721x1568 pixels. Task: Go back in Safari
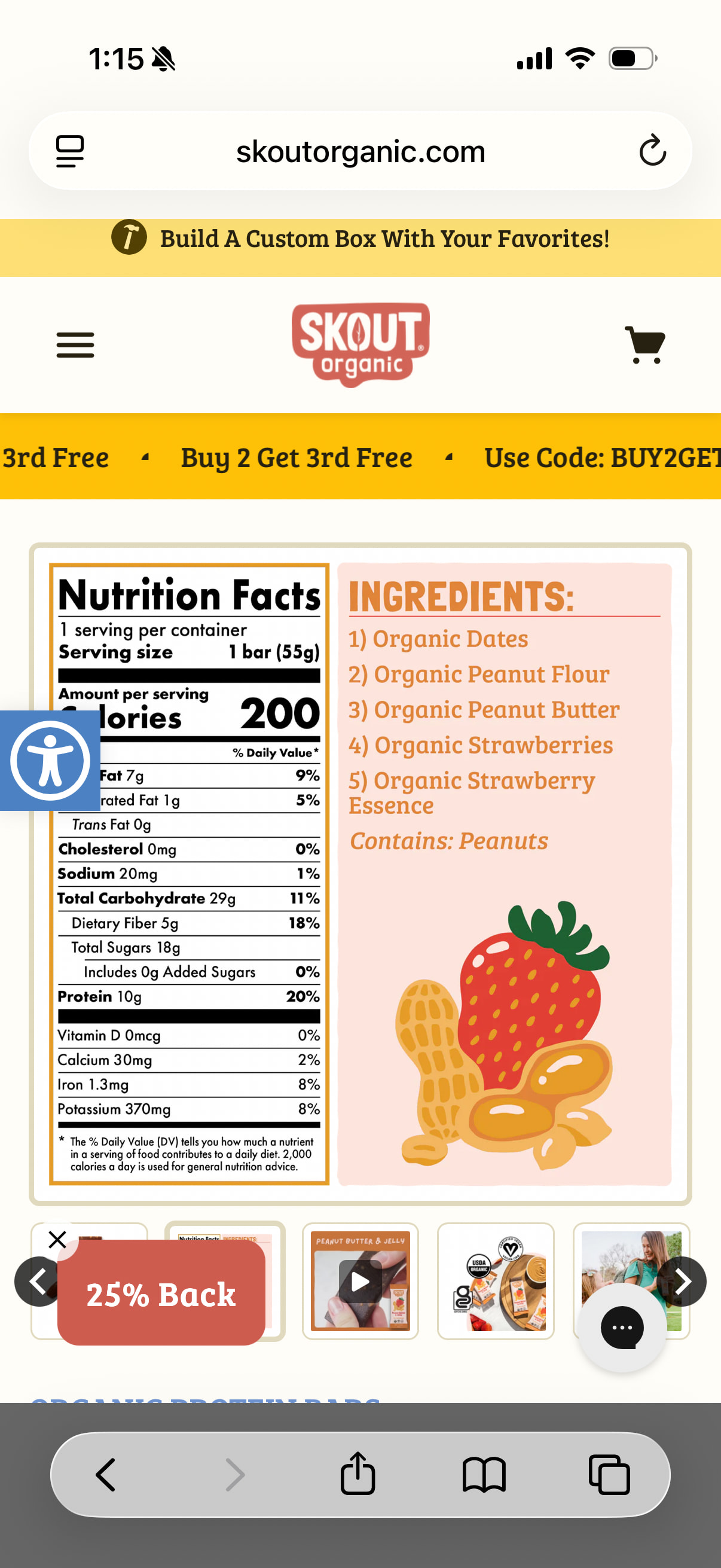(x=105, y=1475)
